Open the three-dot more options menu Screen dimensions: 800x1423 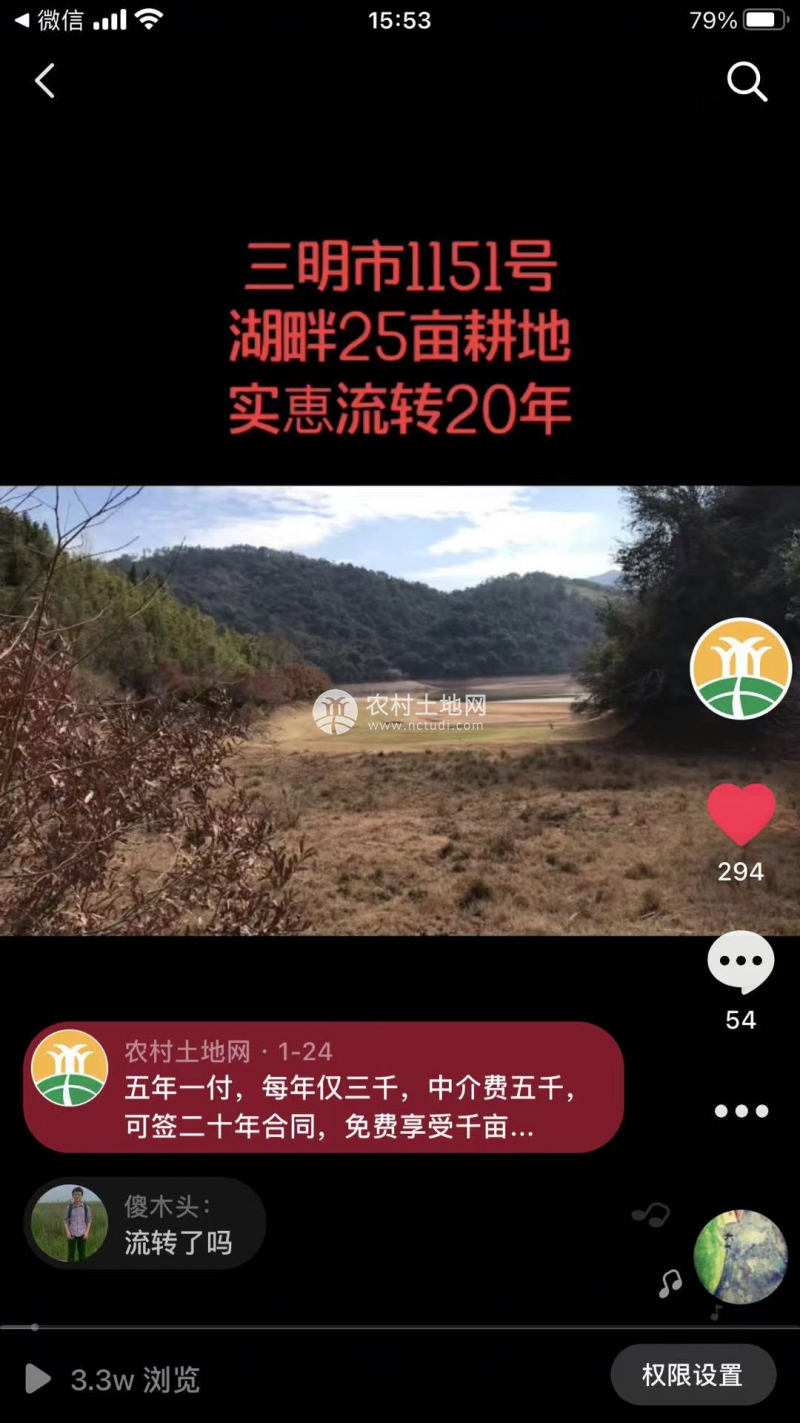tap(741, 1111)
